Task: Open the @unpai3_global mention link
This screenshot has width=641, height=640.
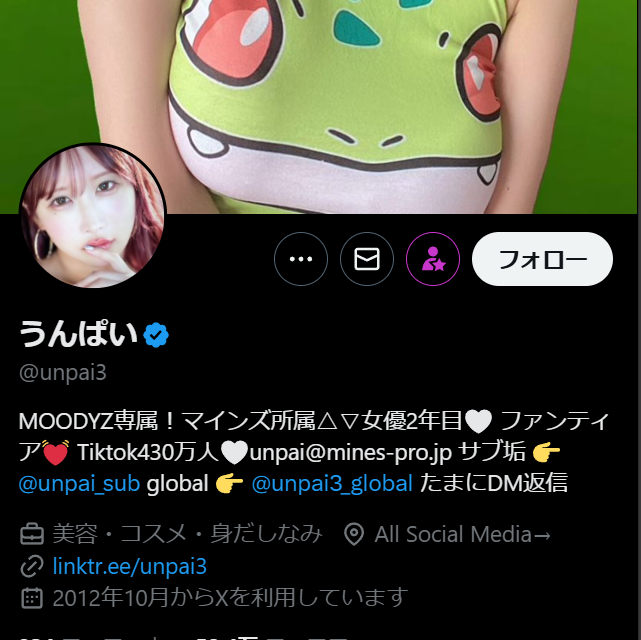Action: [x=331, y=484]
